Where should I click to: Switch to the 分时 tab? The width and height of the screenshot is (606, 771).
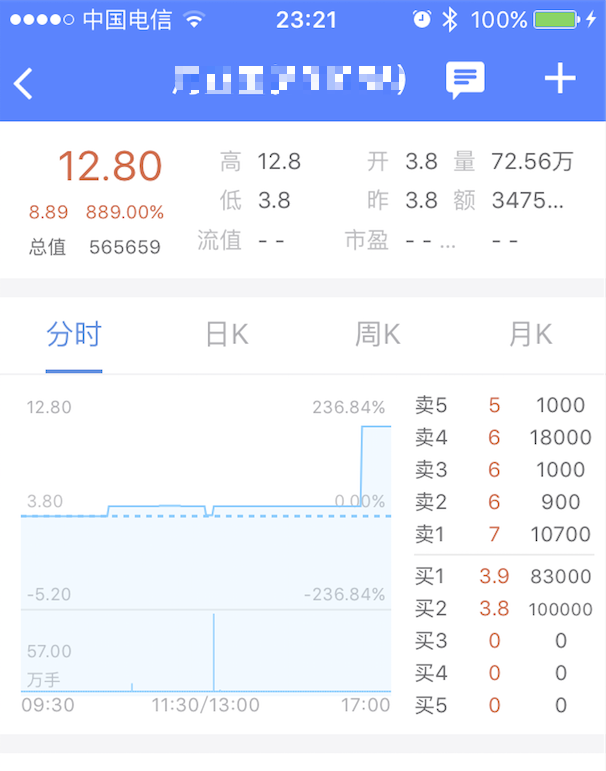pos(74,334)
